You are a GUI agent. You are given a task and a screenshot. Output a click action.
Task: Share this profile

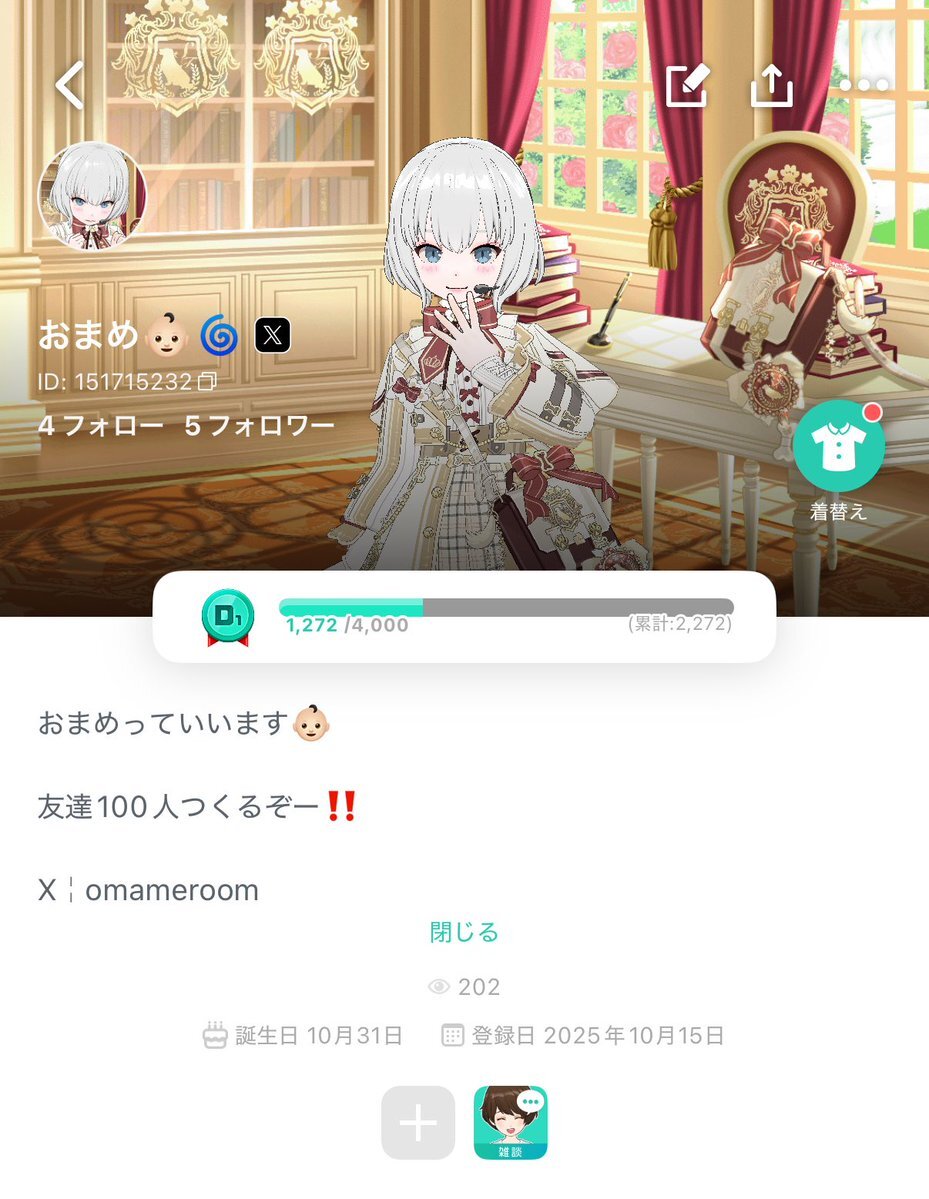(771, 86)
